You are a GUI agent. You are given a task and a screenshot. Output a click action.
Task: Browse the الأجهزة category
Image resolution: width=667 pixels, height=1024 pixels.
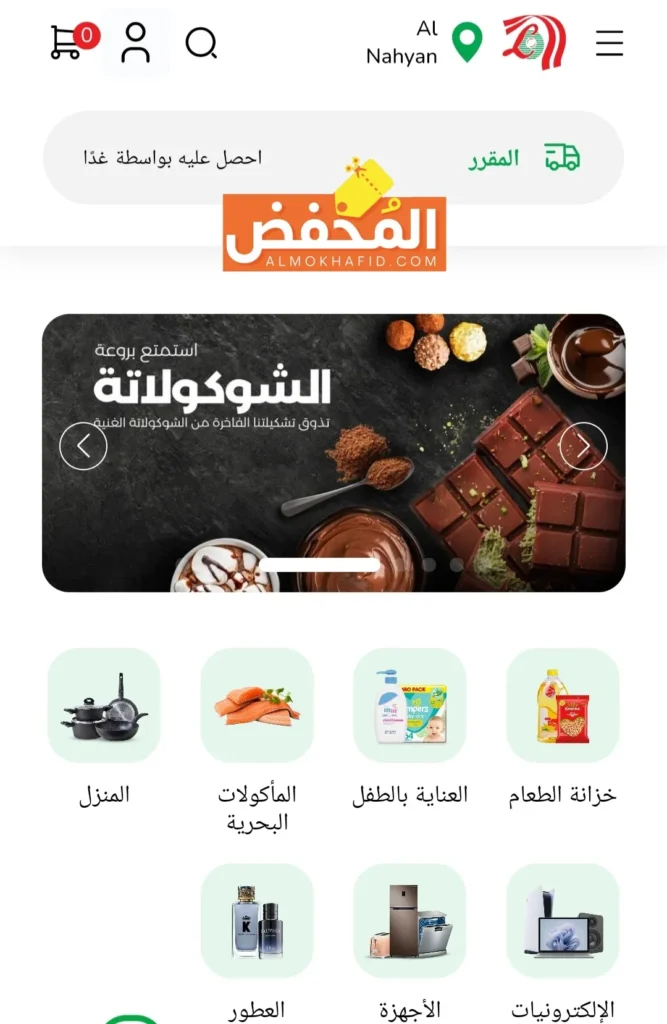point(410,922)
